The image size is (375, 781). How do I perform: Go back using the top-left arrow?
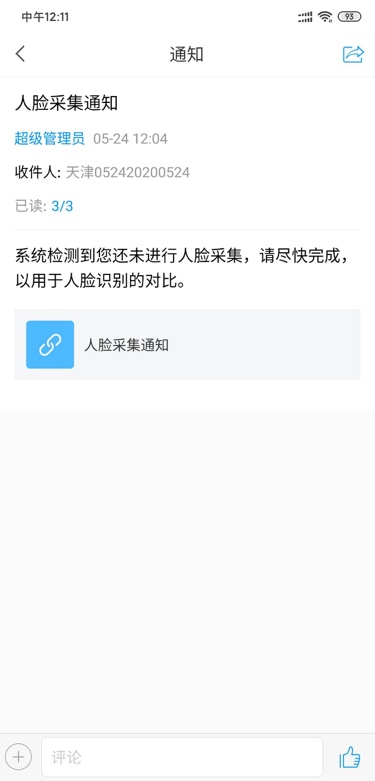click(20, 54)
